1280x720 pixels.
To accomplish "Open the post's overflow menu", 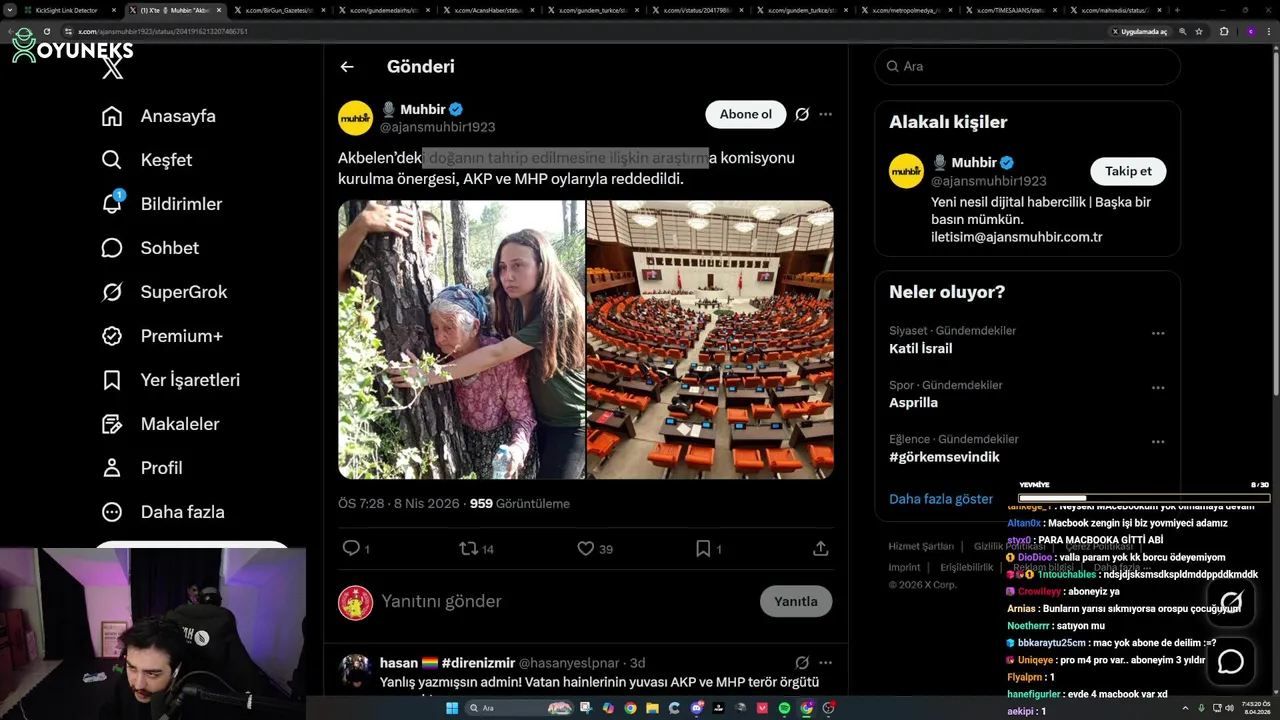I will [825, 114].
